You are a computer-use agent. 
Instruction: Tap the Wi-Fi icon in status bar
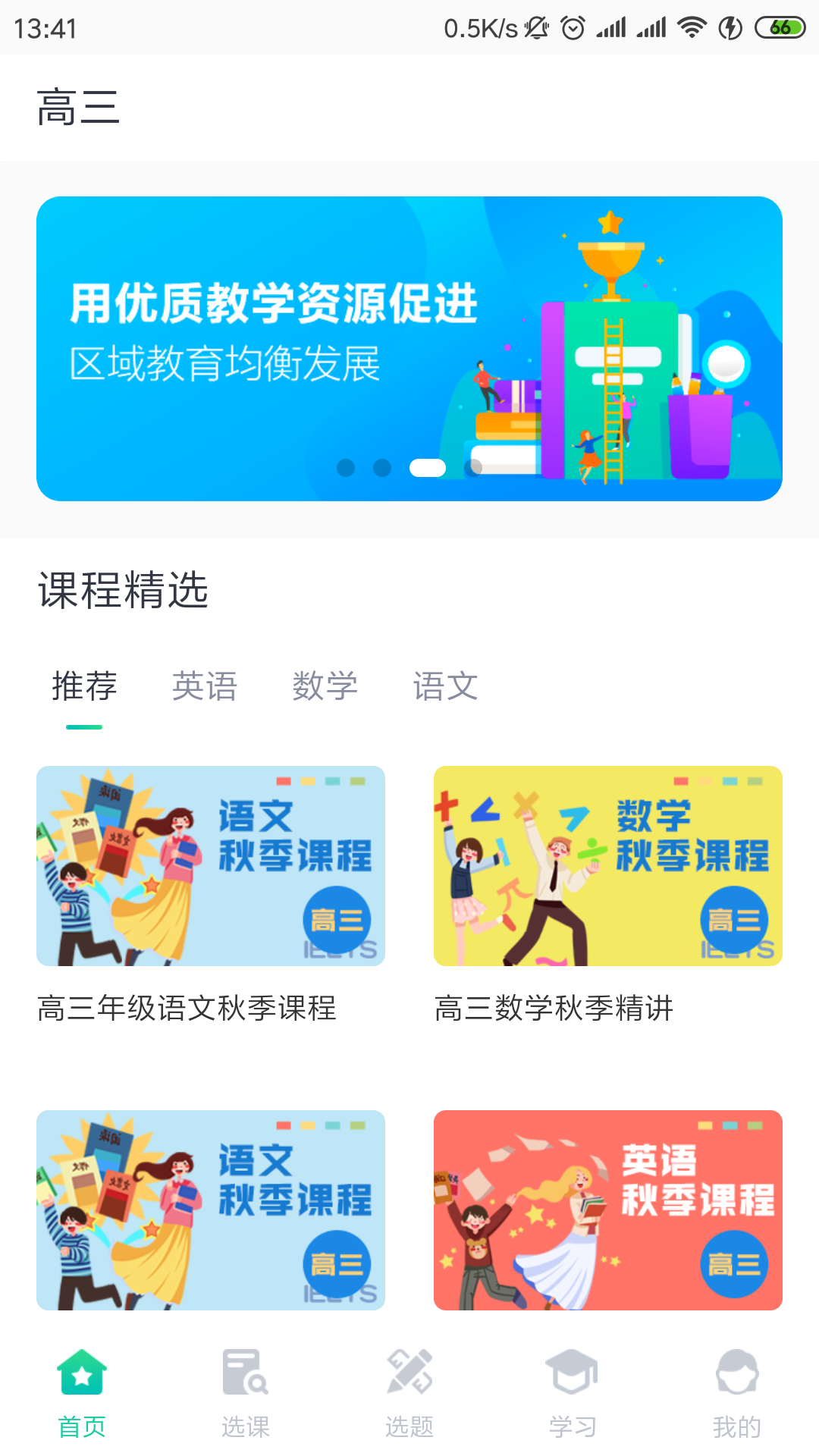(692, 25)
